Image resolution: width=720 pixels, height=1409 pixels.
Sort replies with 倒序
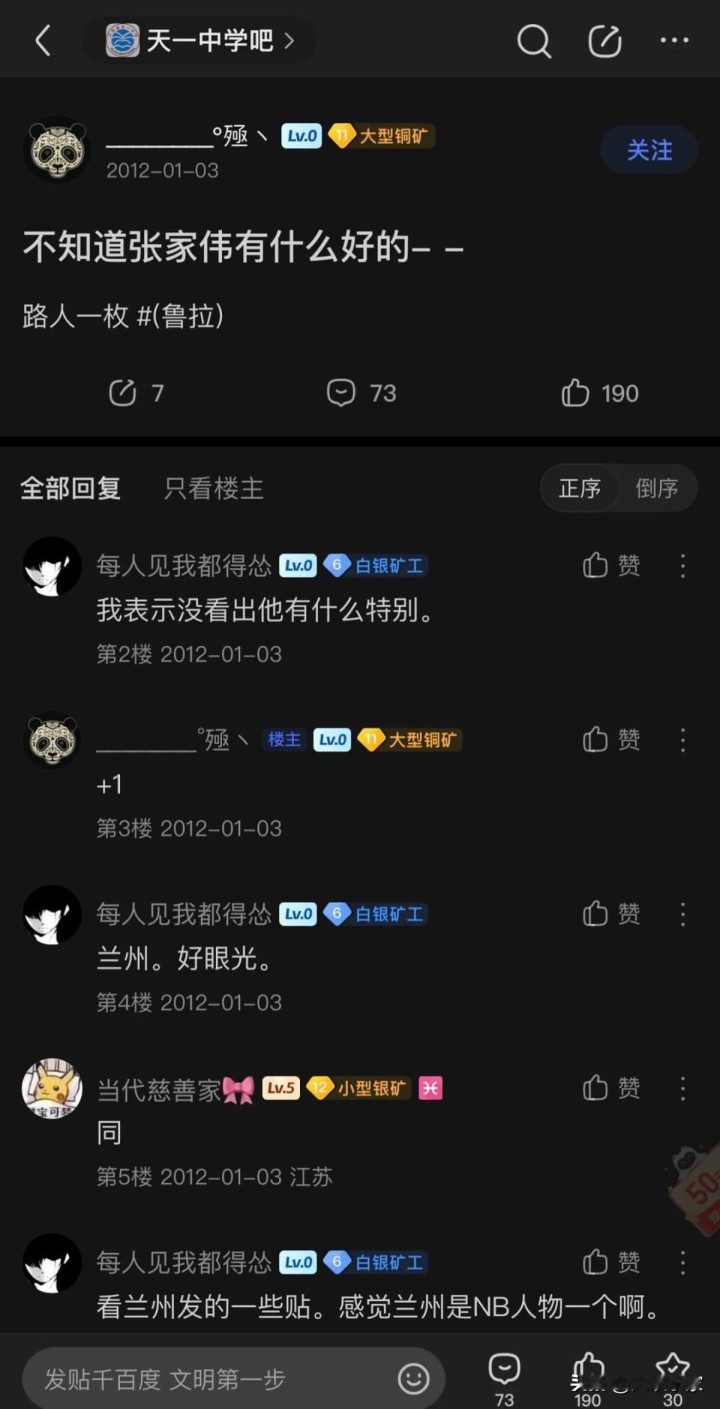657,488
